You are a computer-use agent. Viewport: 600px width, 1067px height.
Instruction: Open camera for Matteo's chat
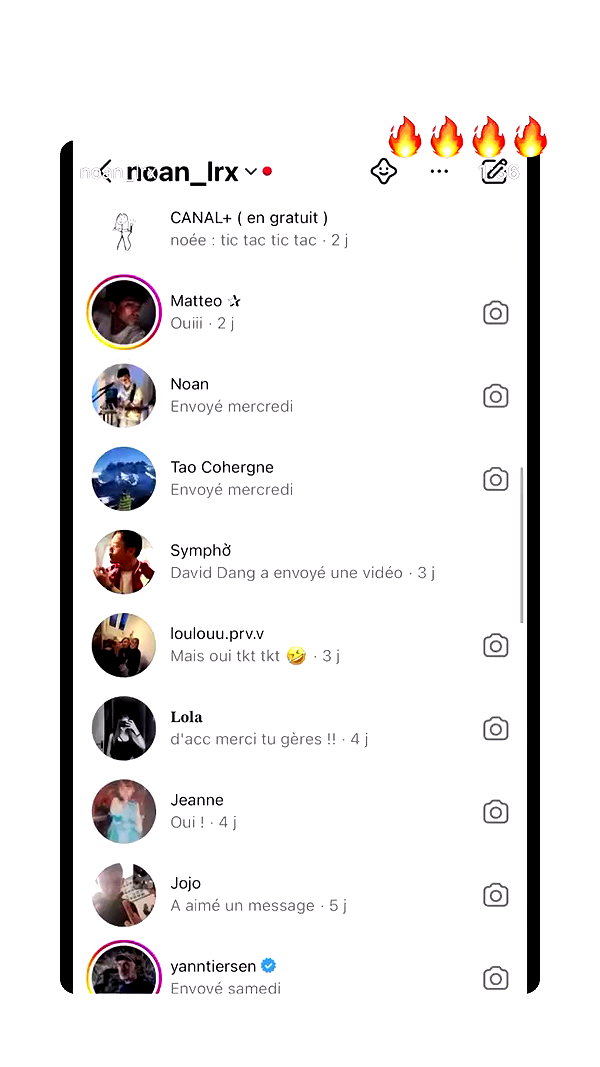point(496,313)
